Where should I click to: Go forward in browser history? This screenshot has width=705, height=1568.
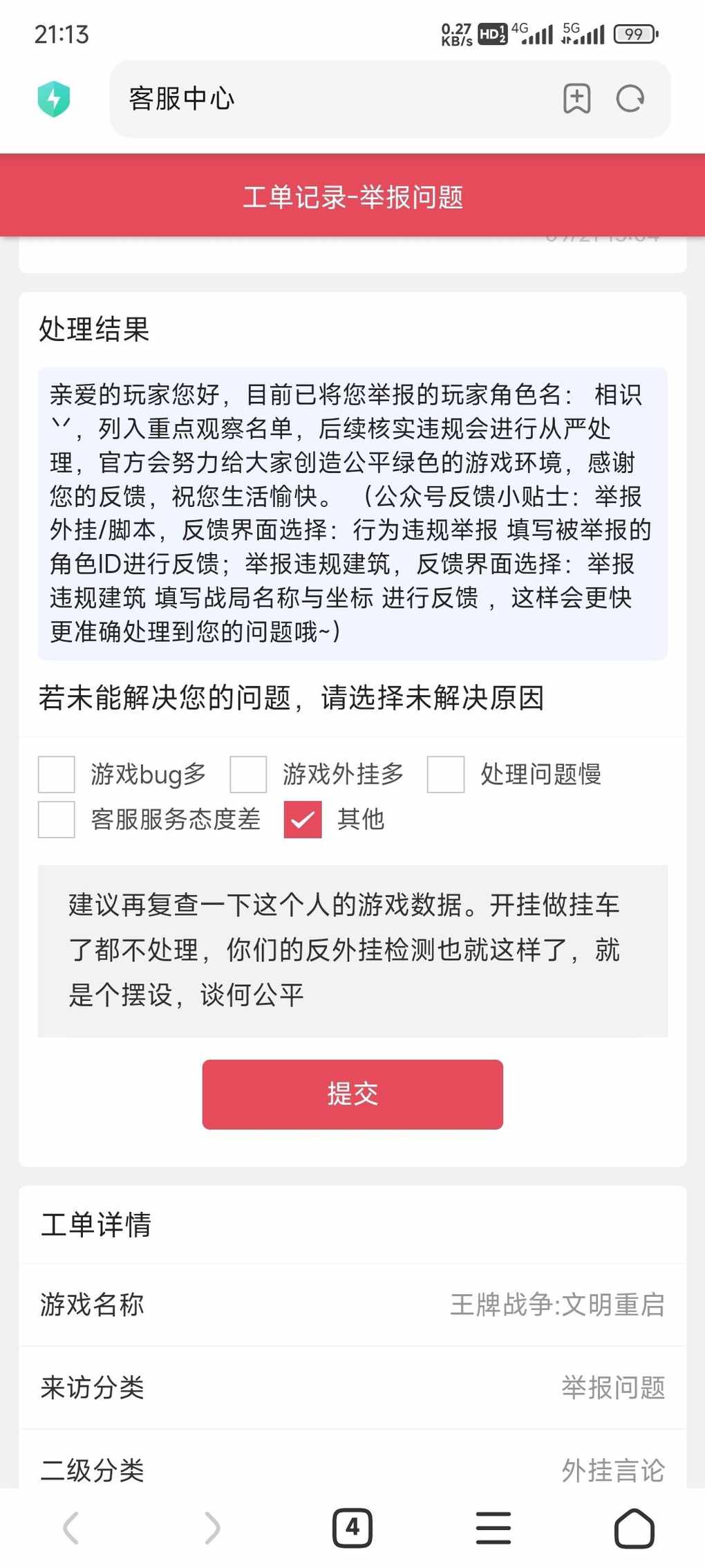212,1527
